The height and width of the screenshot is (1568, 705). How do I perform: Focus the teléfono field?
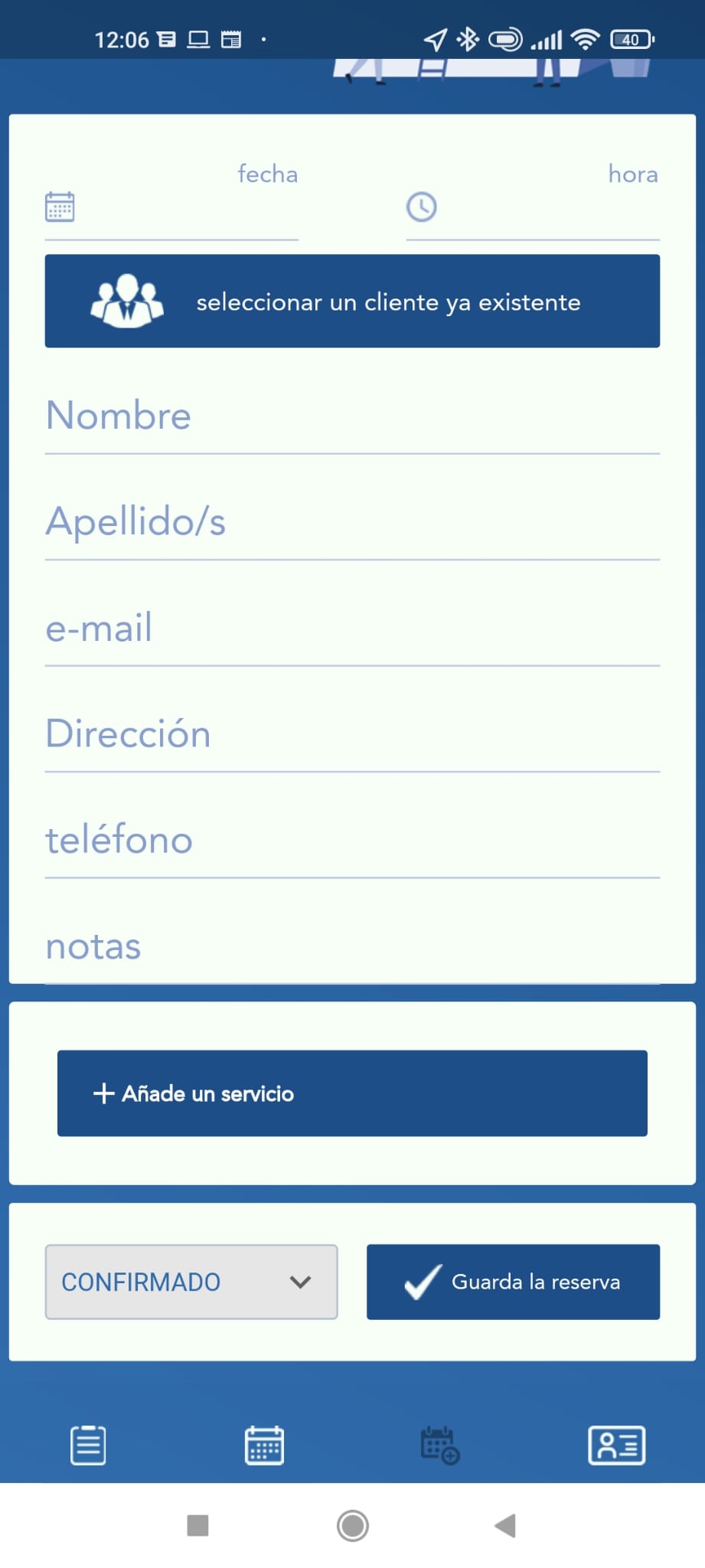click(352, 841)
